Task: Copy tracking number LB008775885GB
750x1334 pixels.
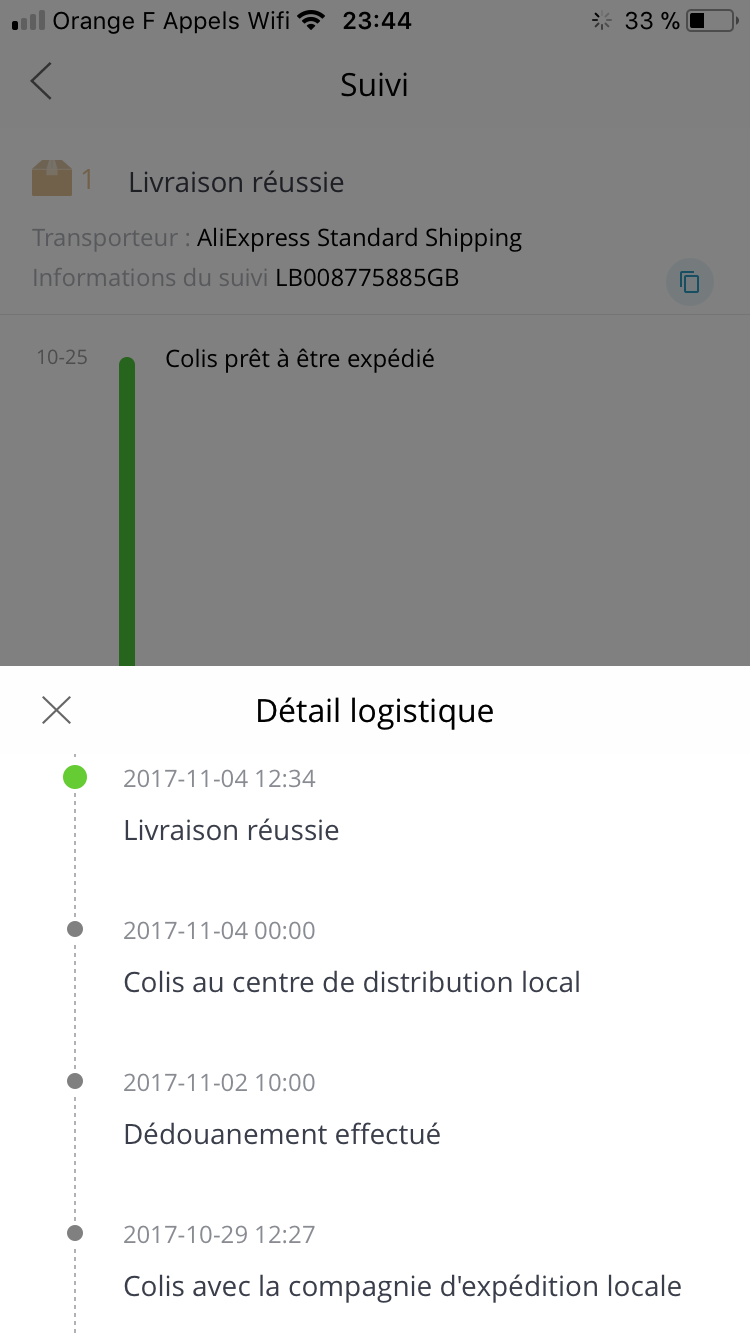Action: pyautogui.click(x=690, y=282)
